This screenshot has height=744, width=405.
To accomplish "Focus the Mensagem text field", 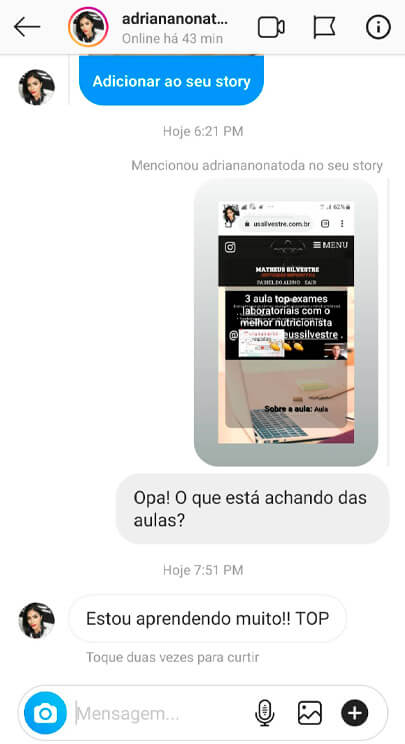I will tap(161, 713).
